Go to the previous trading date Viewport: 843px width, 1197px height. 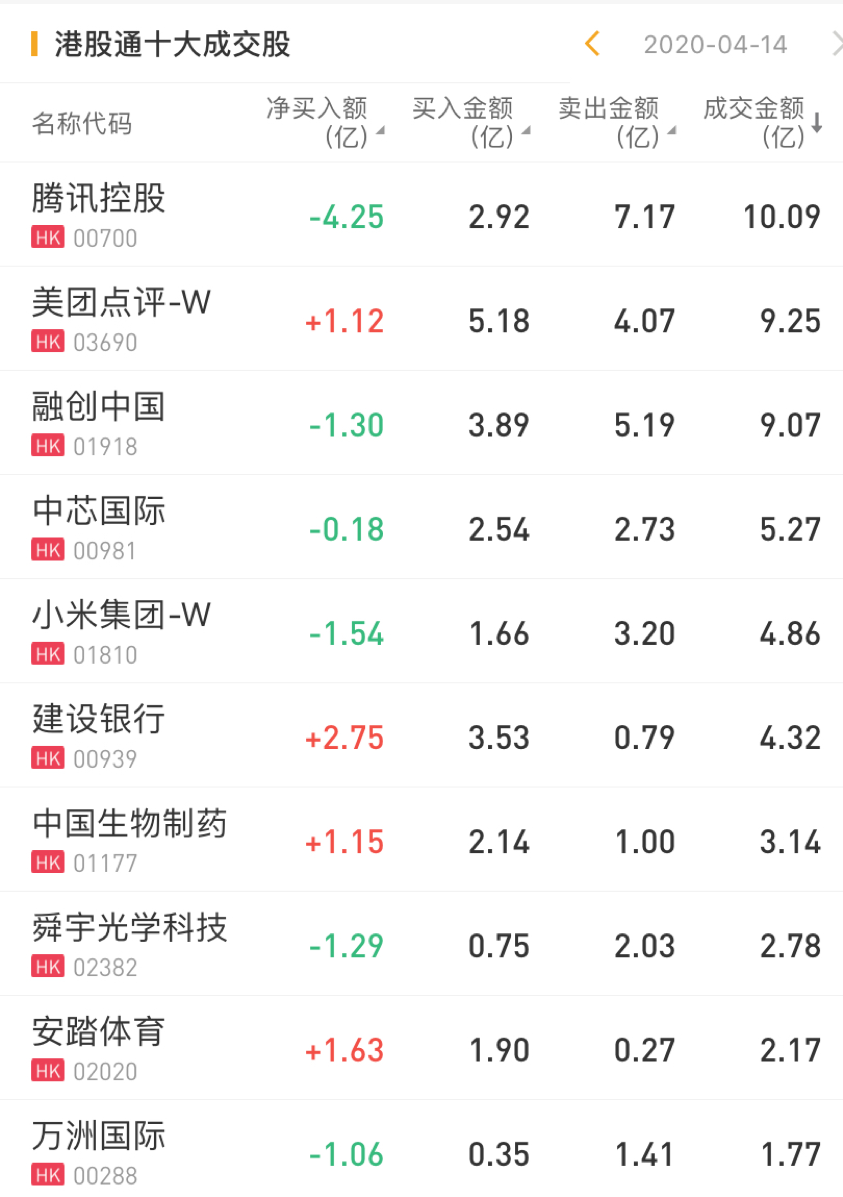click(592, 44)
